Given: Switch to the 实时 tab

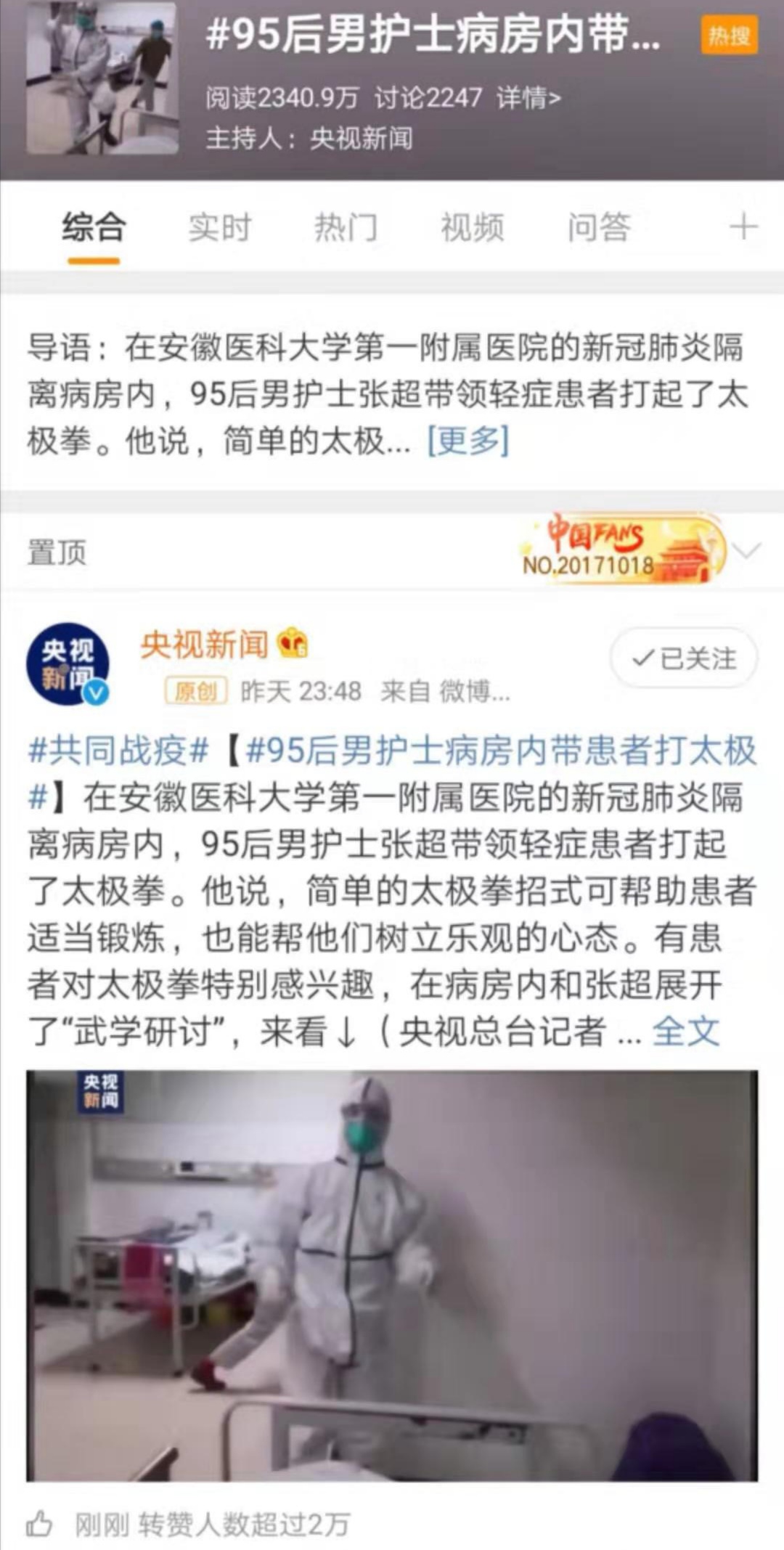Looking at the screenshot, I should pos(219,228).
